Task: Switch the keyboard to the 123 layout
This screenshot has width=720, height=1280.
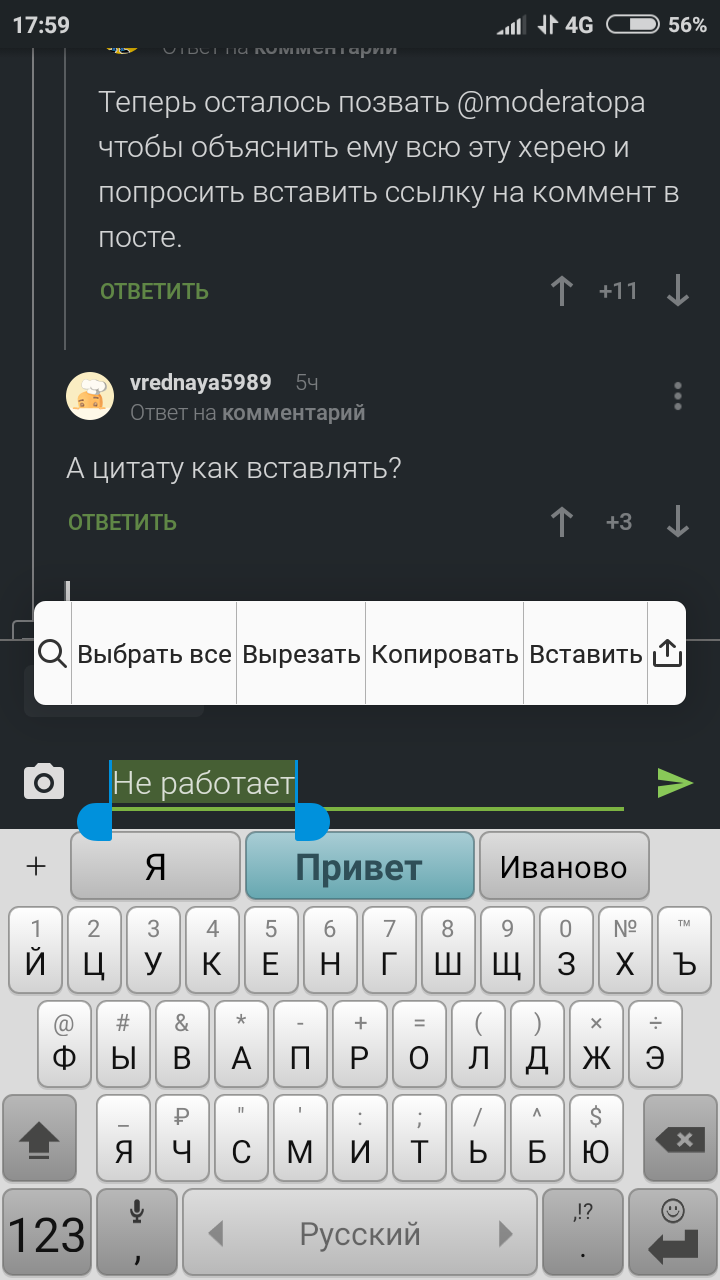Action: (x=46, y=1234)
